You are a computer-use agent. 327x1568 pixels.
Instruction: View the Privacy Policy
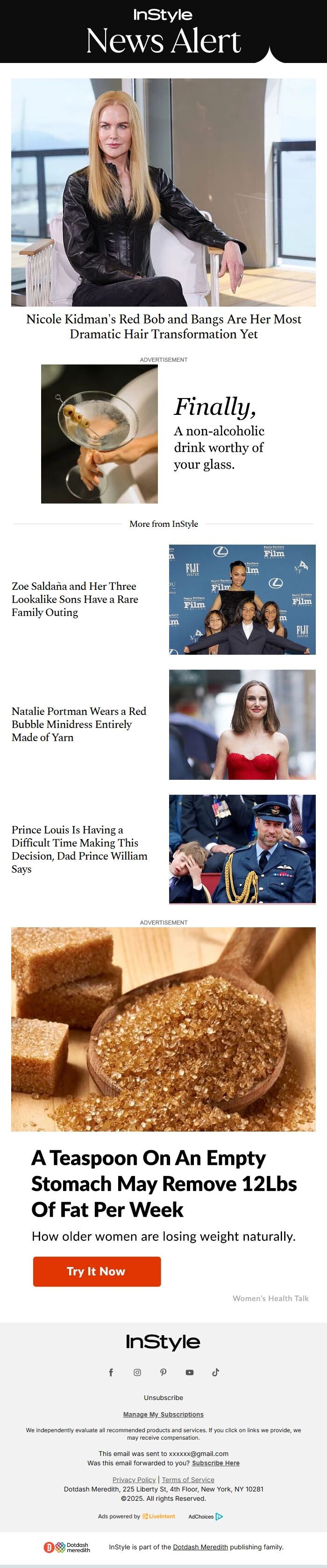(x=134, y=1480)
